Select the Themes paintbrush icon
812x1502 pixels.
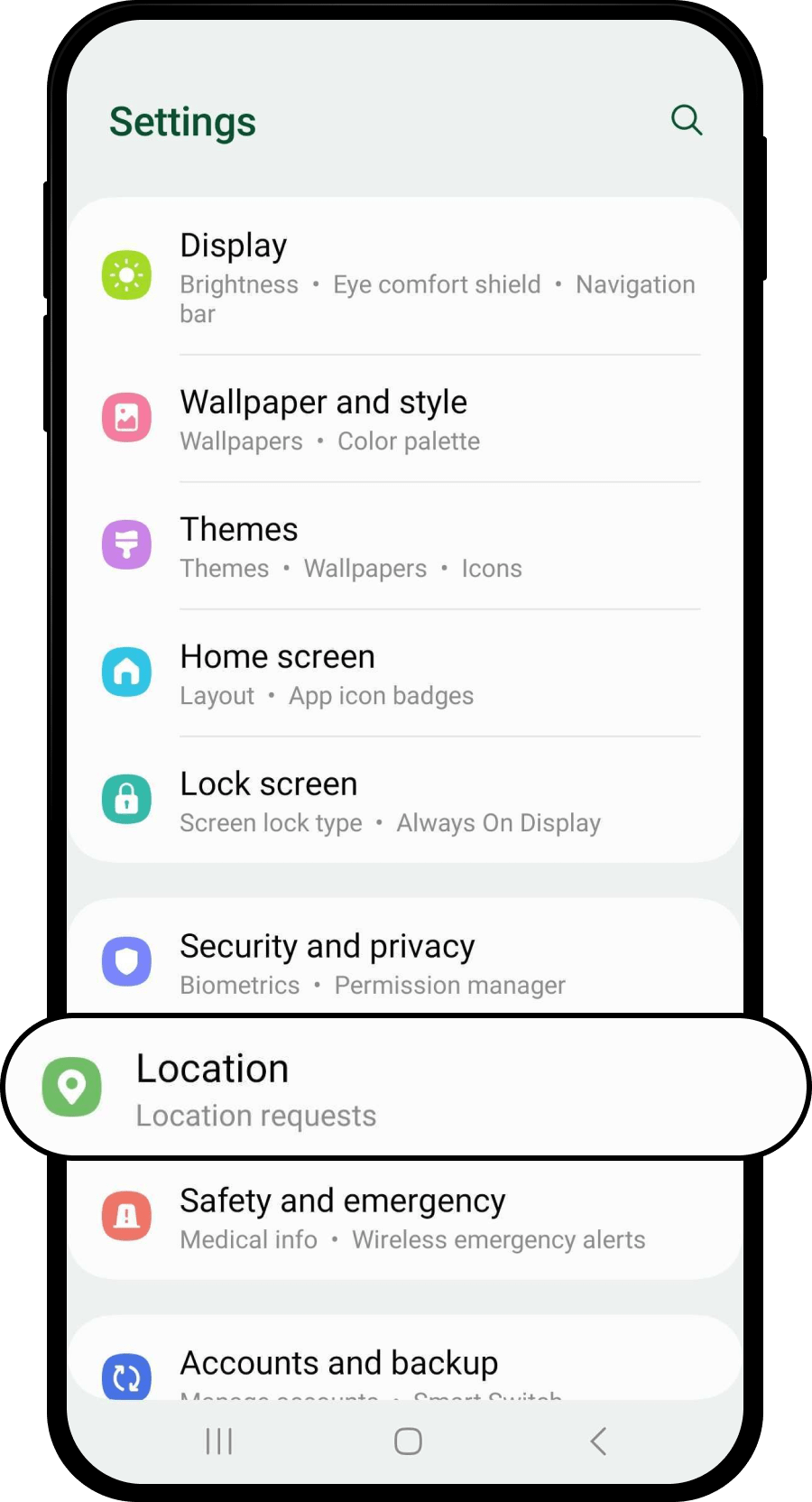126,544
